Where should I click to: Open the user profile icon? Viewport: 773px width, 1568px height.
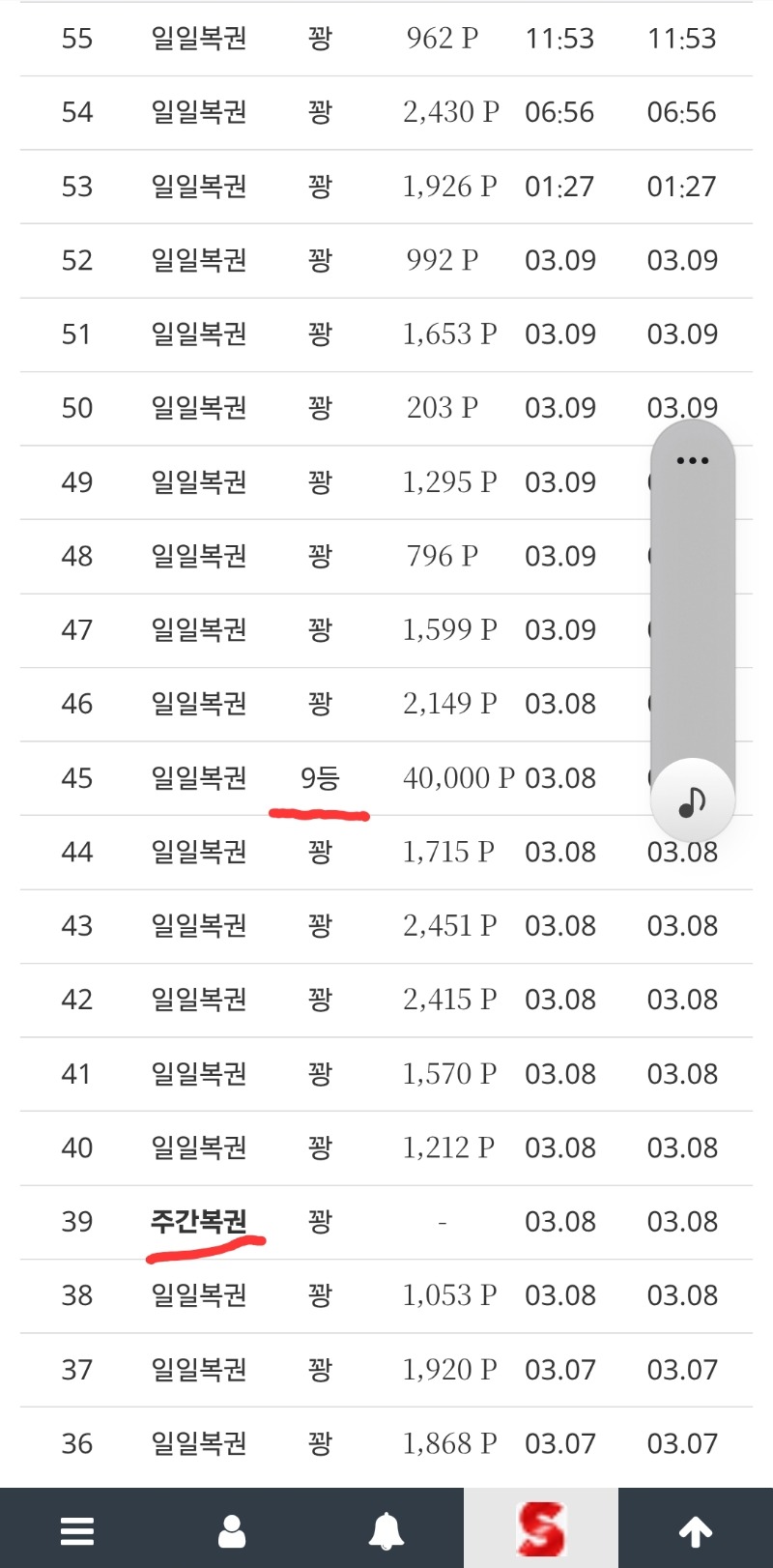coord(232,1531)
